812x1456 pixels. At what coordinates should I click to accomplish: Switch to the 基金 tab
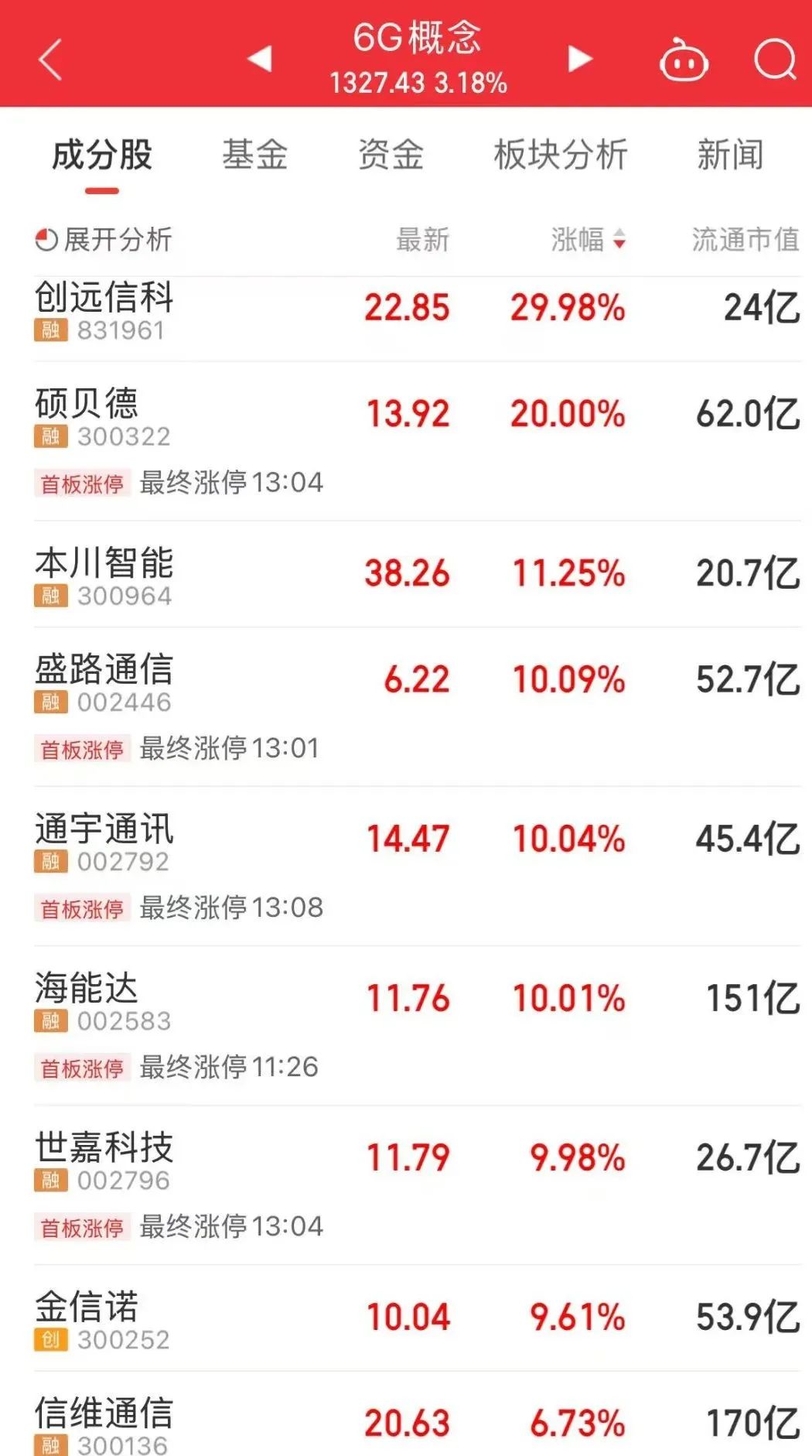point(254,155)
